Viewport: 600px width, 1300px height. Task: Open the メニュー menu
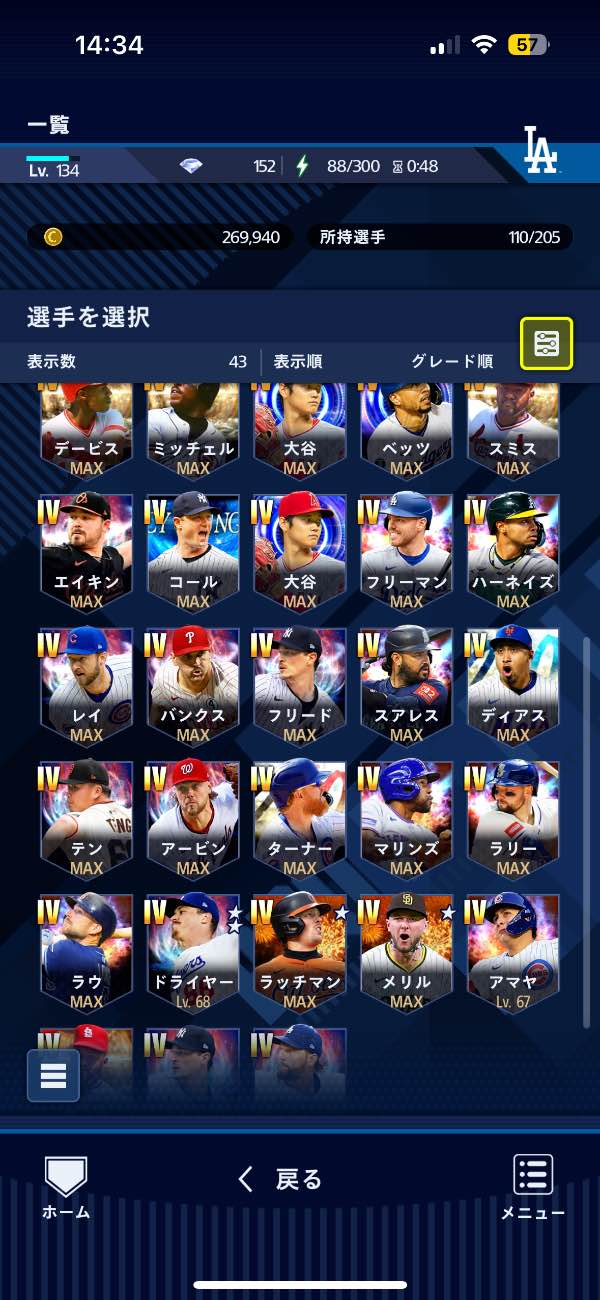(533, 1187)
